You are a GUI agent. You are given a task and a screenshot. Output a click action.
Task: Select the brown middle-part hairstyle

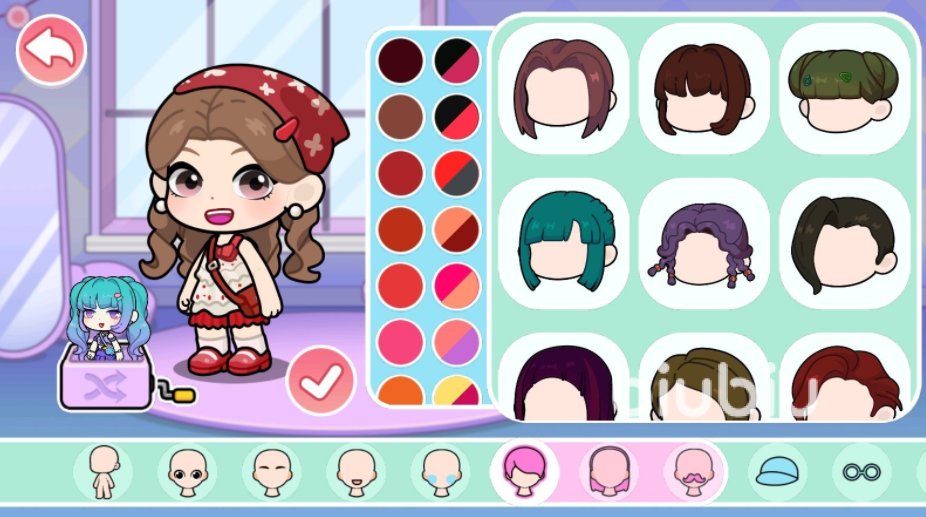click(x=562, y=88)
